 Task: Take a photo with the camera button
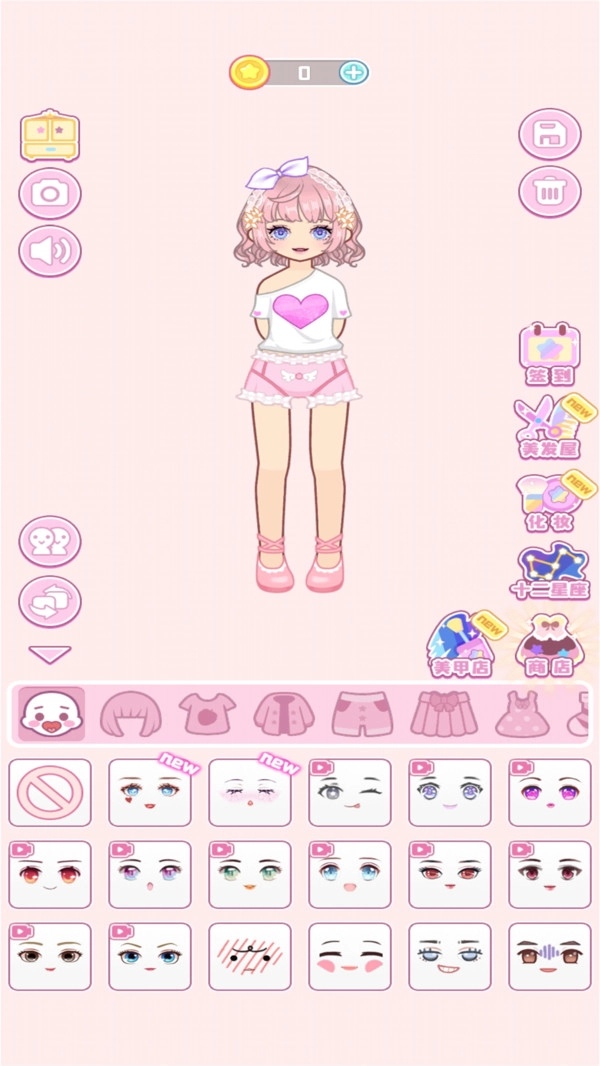click(50, 194)
